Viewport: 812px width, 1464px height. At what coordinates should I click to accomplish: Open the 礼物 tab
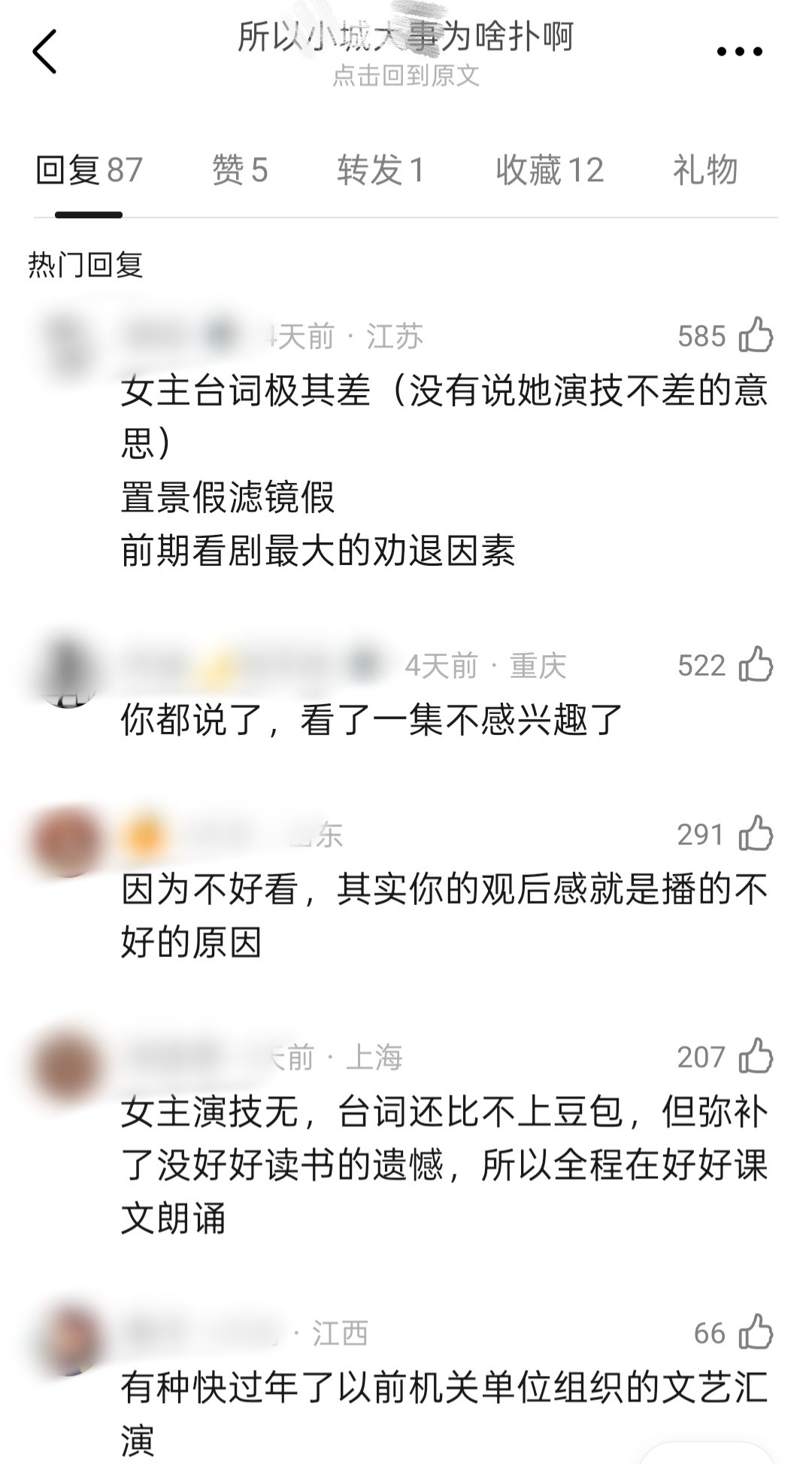705,170
